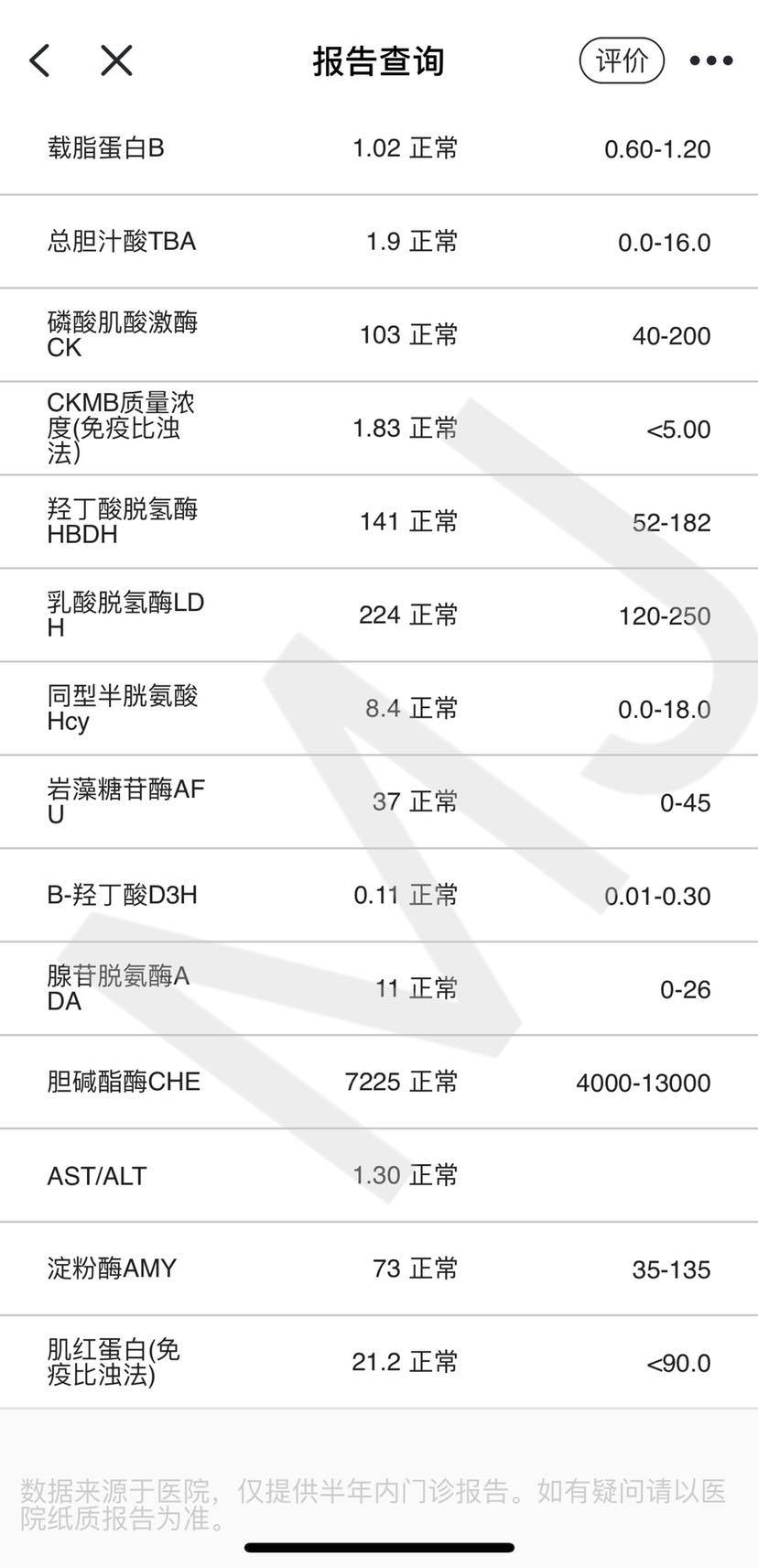Open the three-dot more menu

[x=711, y=61]
